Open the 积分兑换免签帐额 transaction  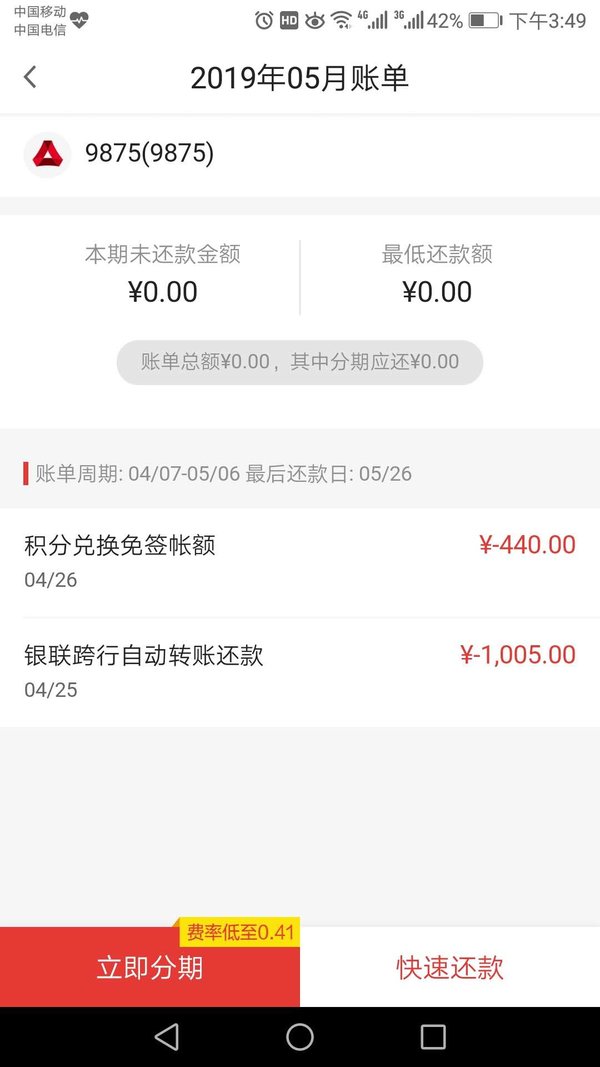pyautogui.click(x=300, y=562)
